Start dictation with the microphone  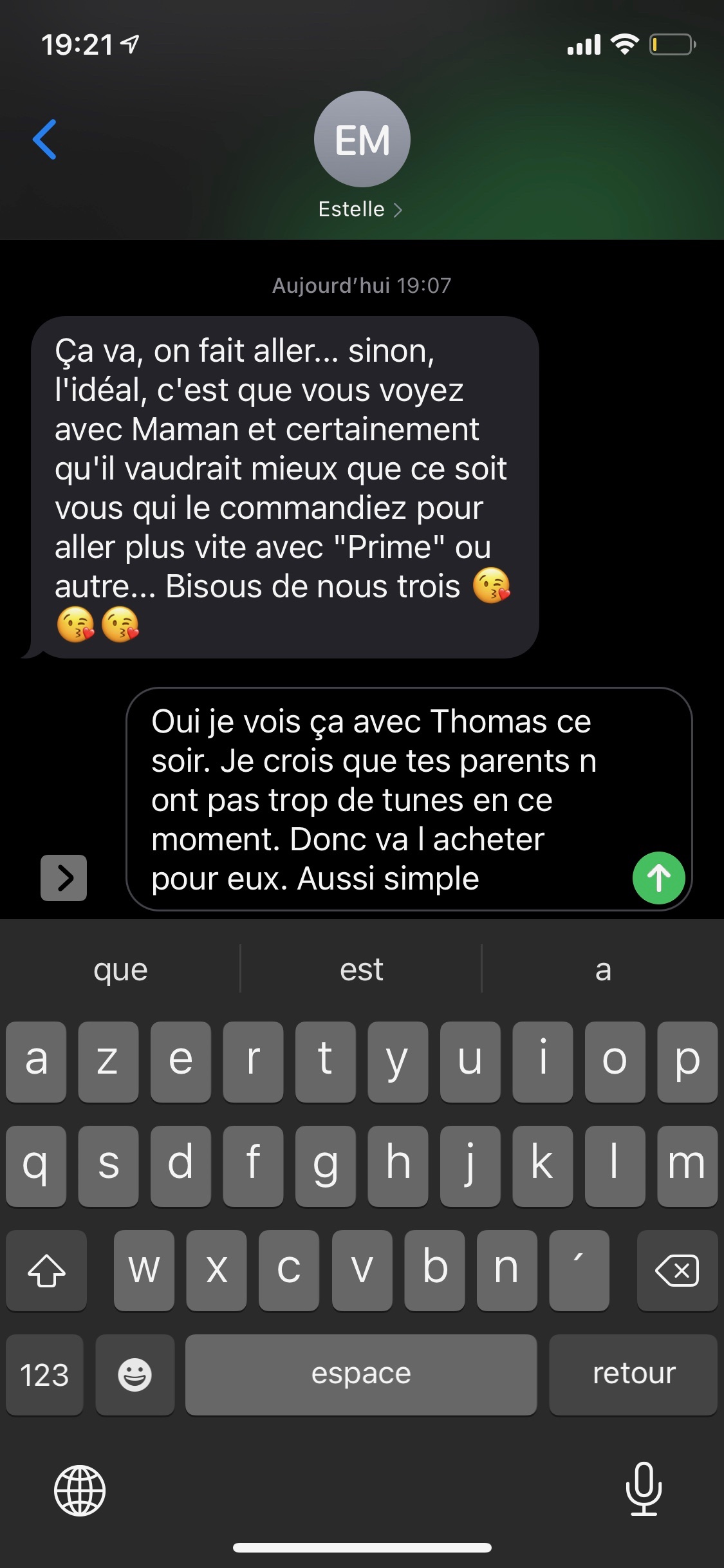[x=644, y=1488]
